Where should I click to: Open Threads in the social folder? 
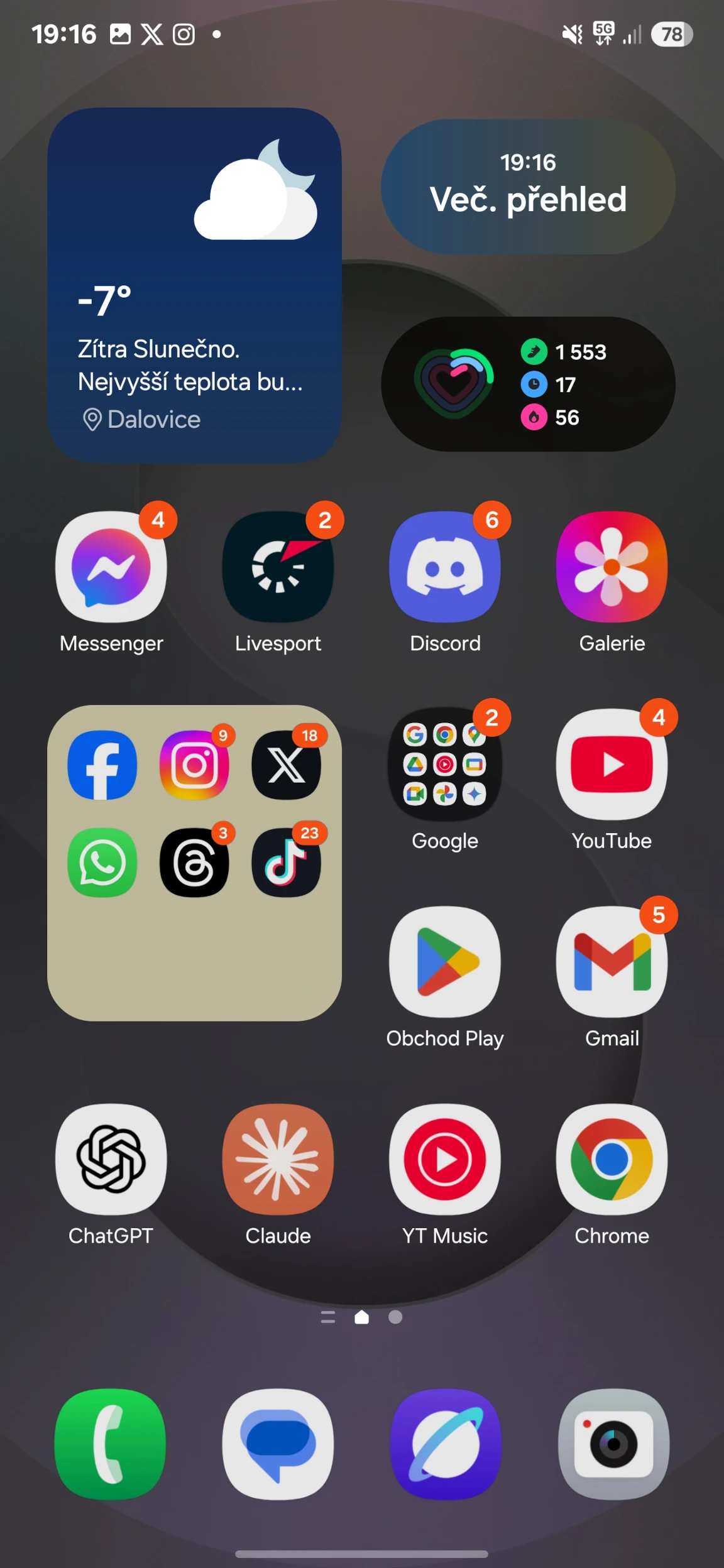194,862
